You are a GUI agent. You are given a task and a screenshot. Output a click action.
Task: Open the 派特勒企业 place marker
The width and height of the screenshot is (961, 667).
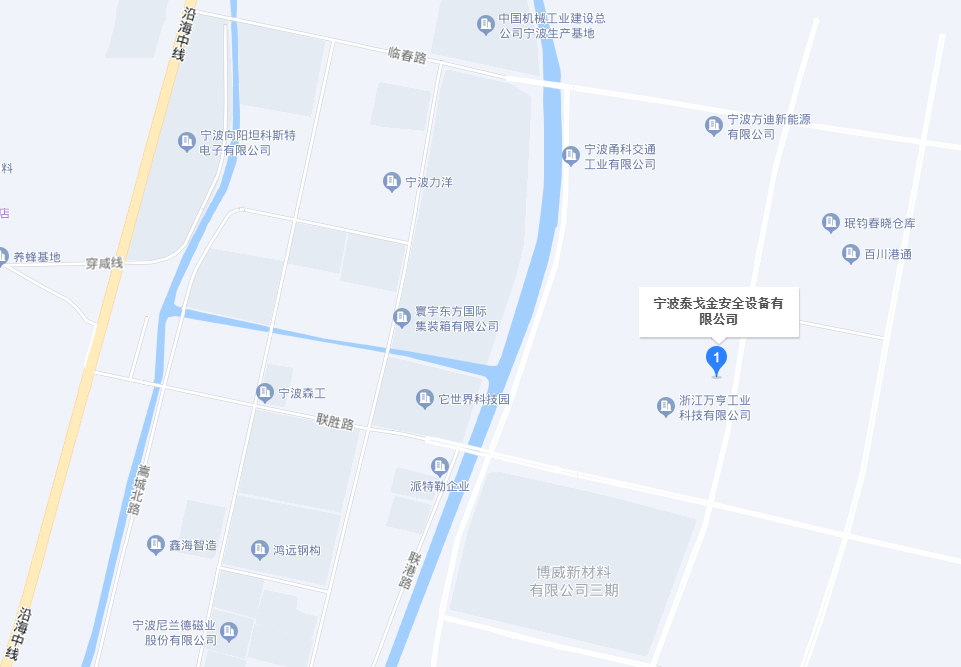(439, 466)
